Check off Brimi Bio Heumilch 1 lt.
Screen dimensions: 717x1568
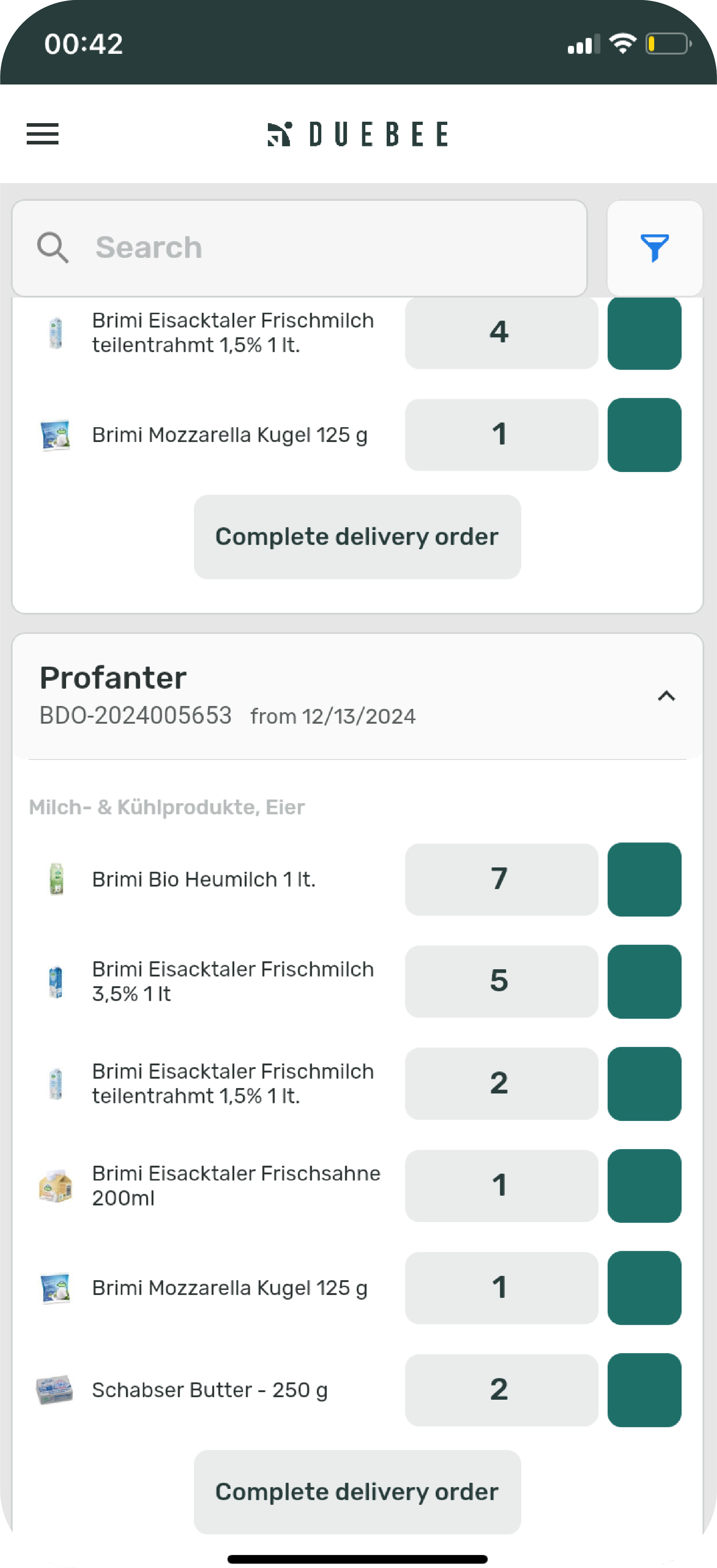(x=644, y=879)
